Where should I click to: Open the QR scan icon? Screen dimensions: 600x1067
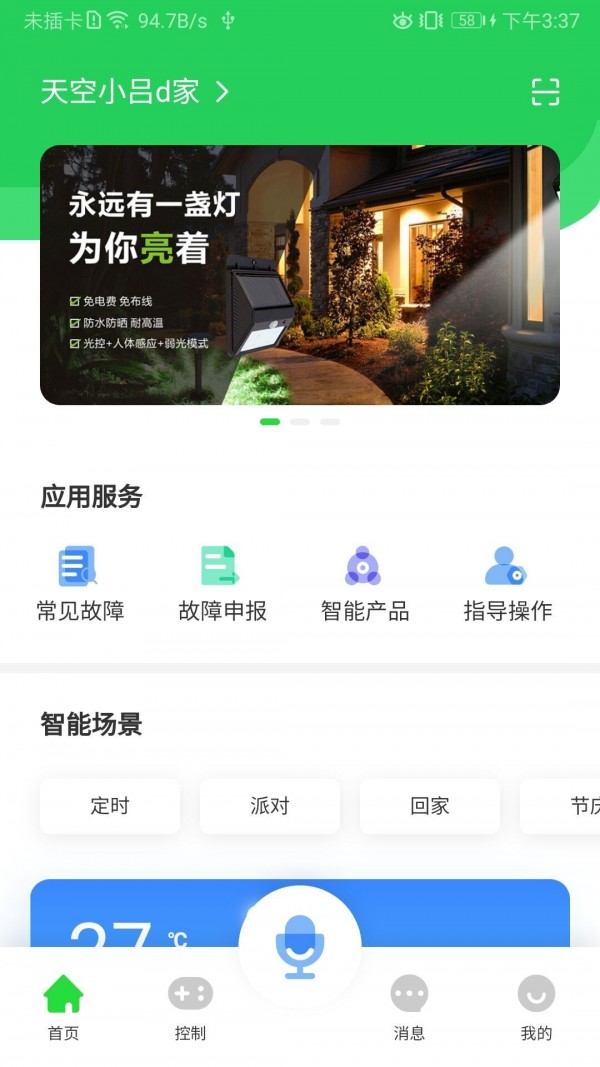tap(545, 92)
